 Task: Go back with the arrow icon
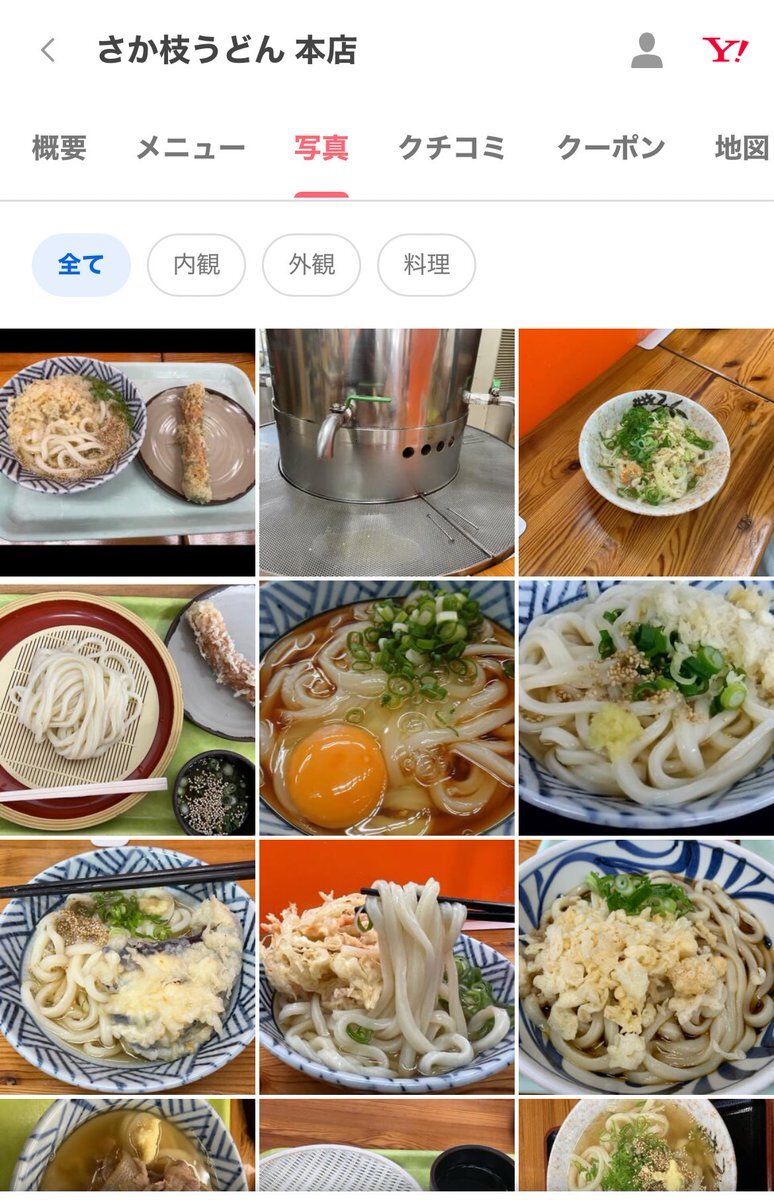point(48,51)
